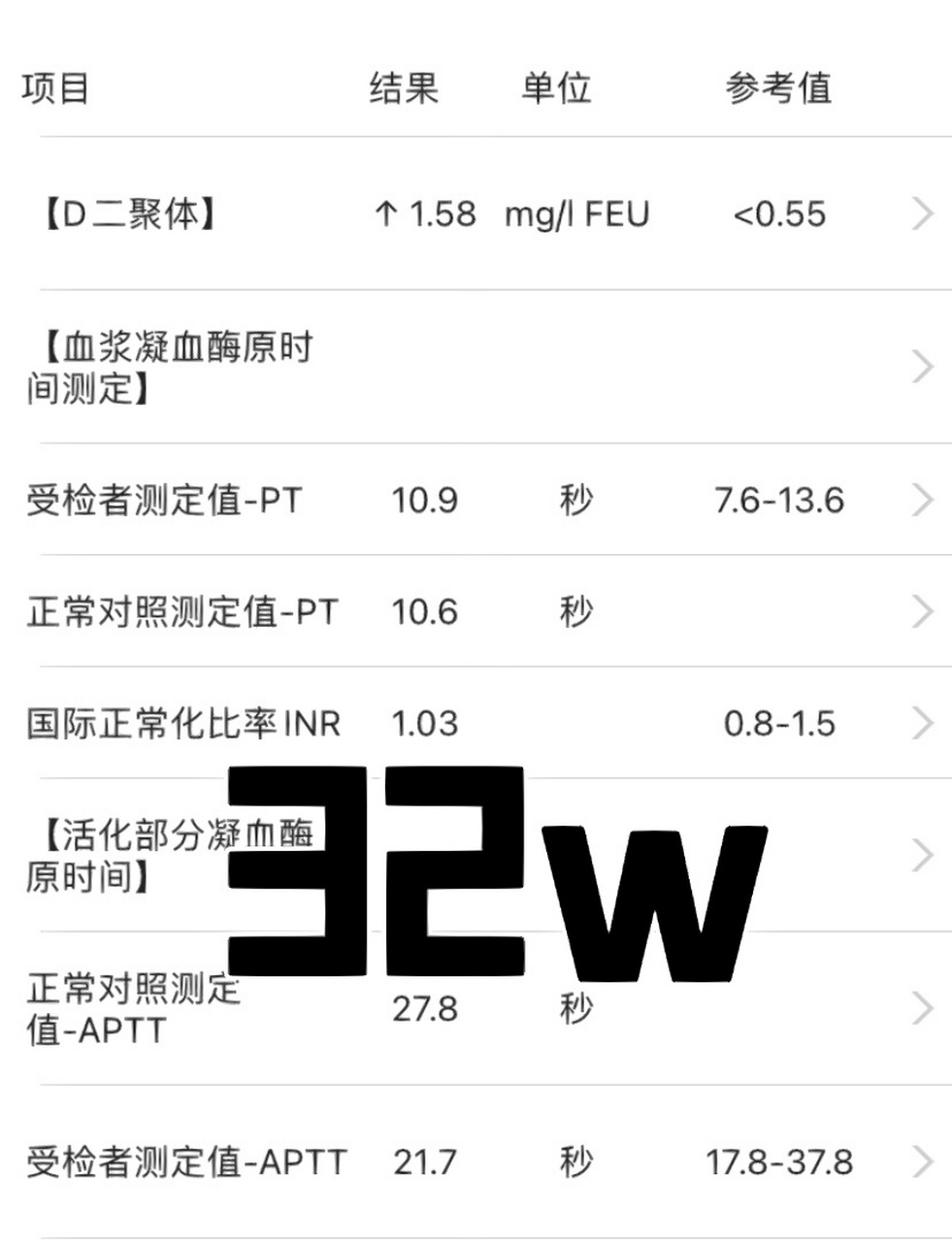Open 受检者测定值-APTT detail arrow
The height and width of the screenshot is (1242, 952).
click(x=920, y=1160)
